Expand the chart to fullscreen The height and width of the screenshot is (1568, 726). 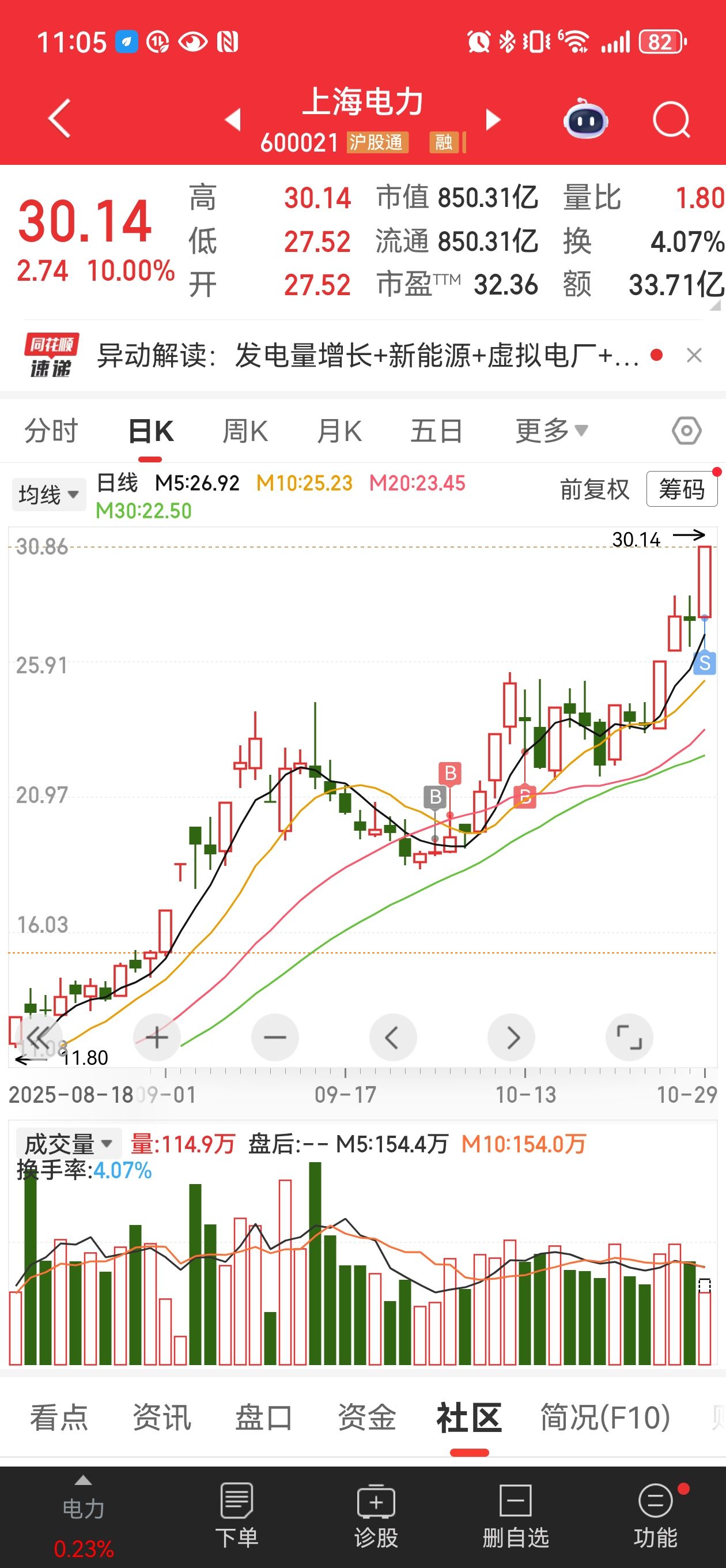[629, 1037]
